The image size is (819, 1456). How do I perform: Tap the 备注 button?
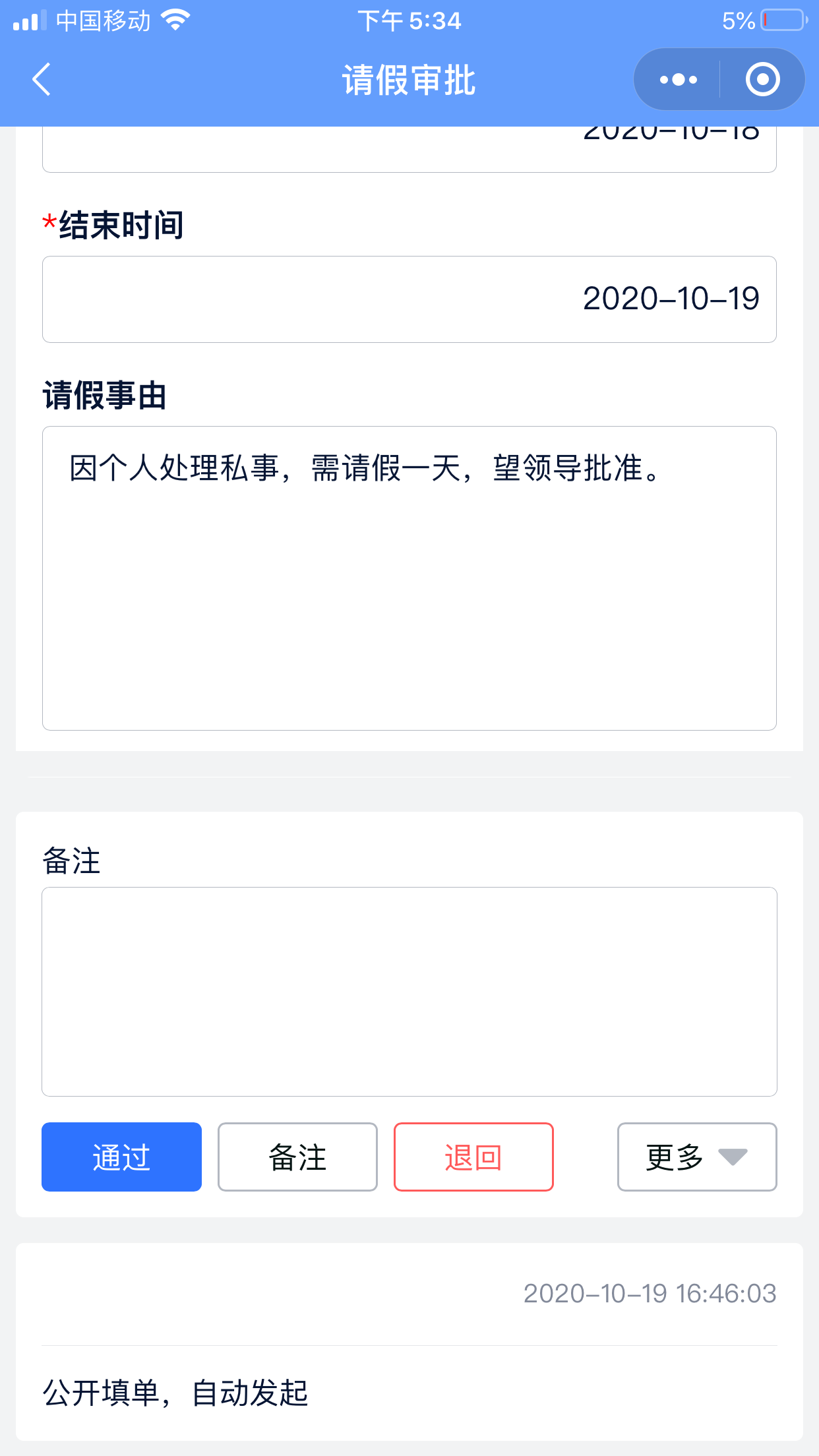297,1157
